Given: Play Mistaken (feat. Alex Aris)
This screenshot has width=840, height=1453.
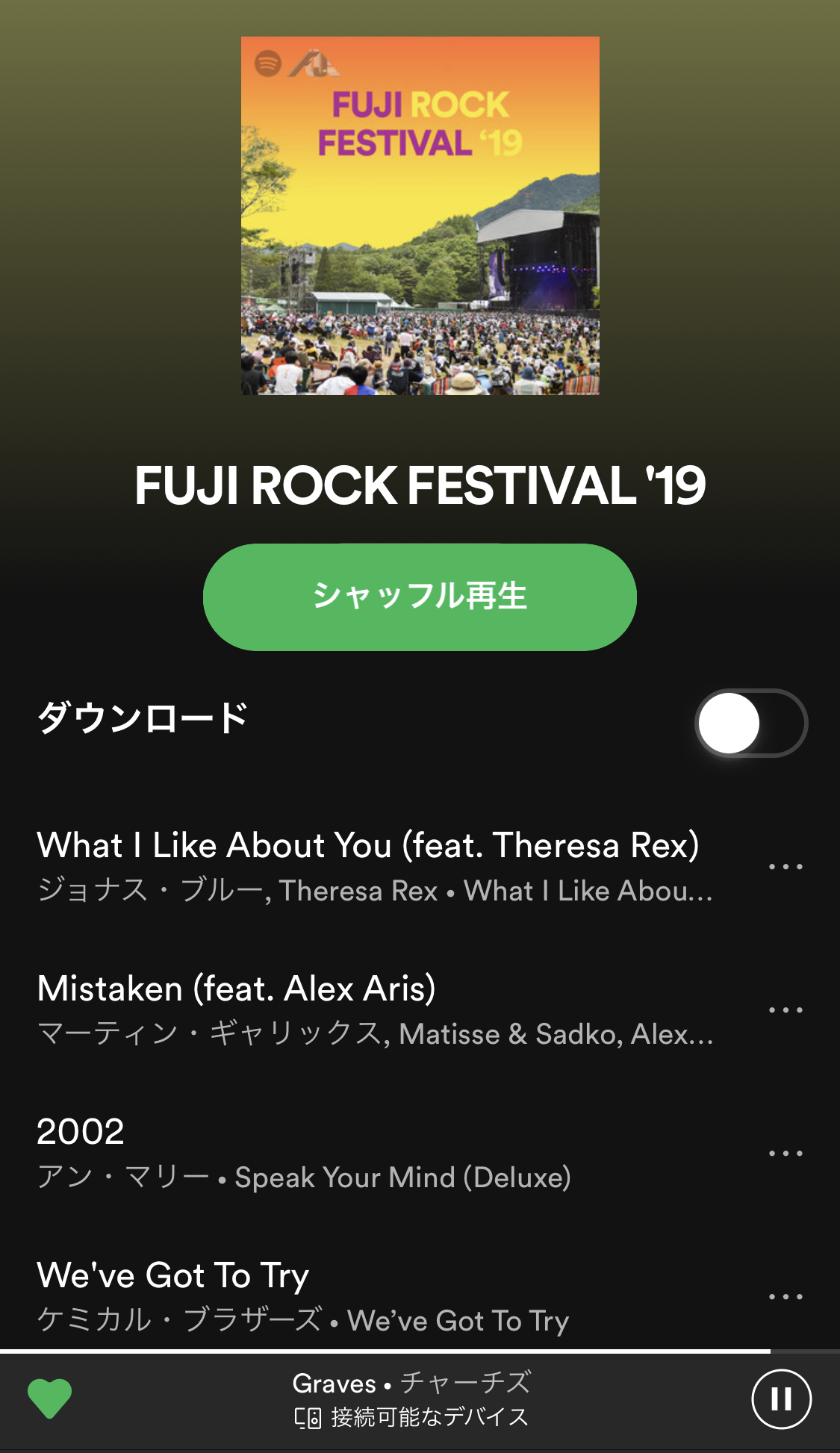Looking at the screenshot, I should (x=373, y=1009).
